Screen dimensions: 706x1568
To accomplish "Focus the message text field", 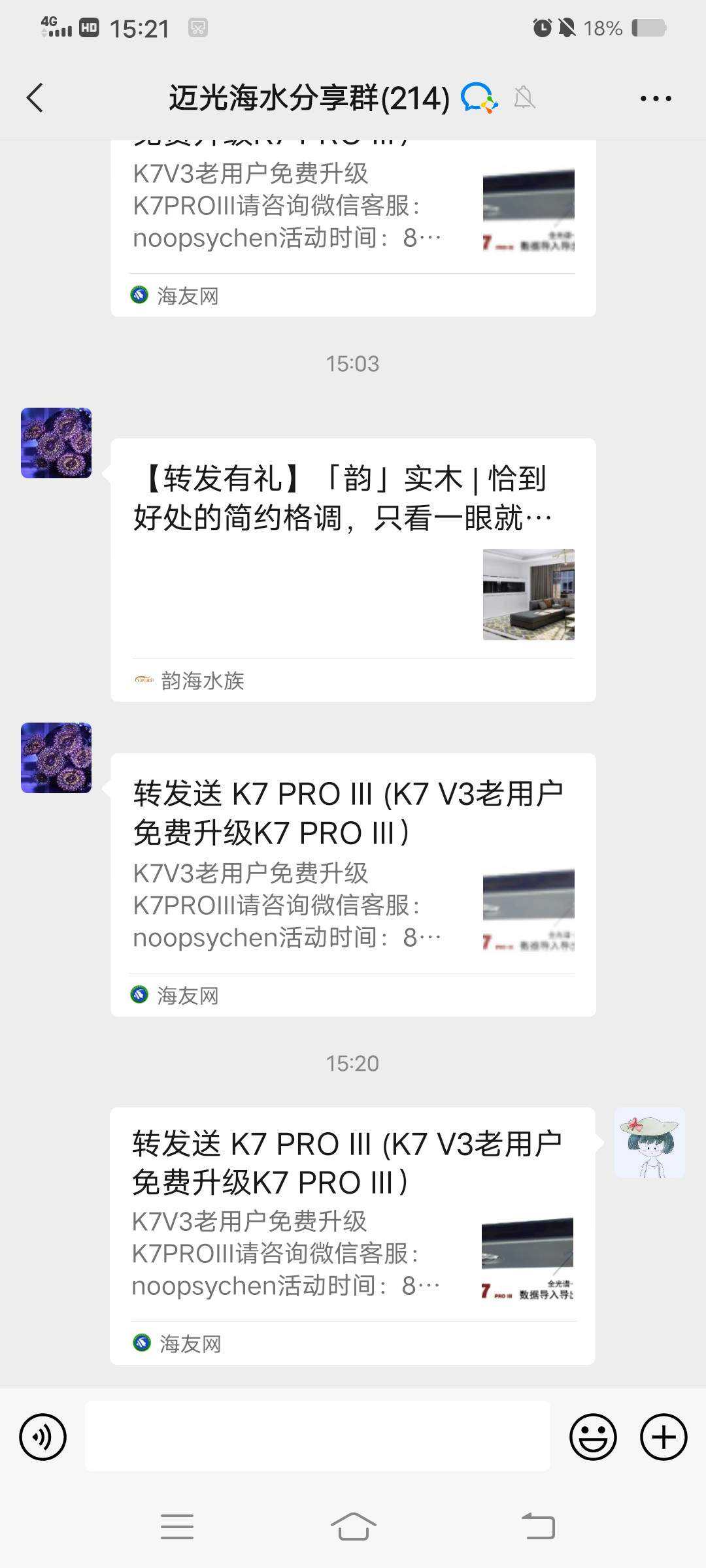I will [x=317, y=1437].
